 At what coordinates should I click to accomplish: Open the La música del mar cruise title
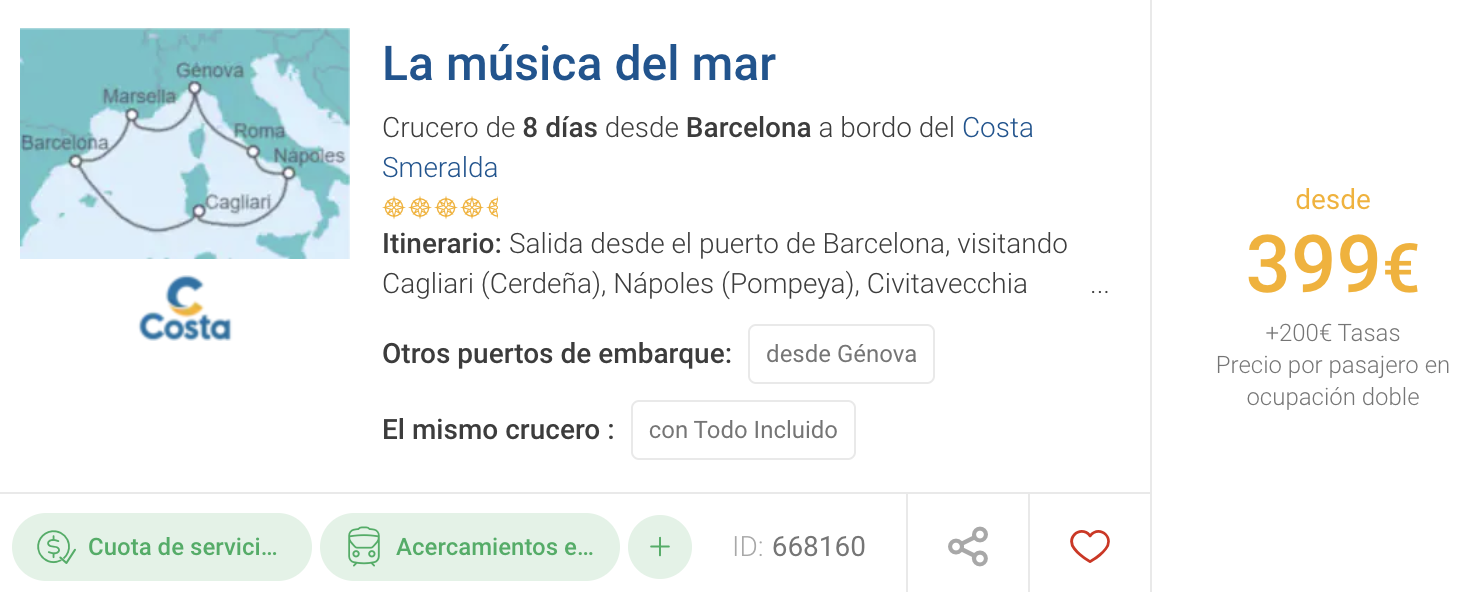click(x=579, y=64)
